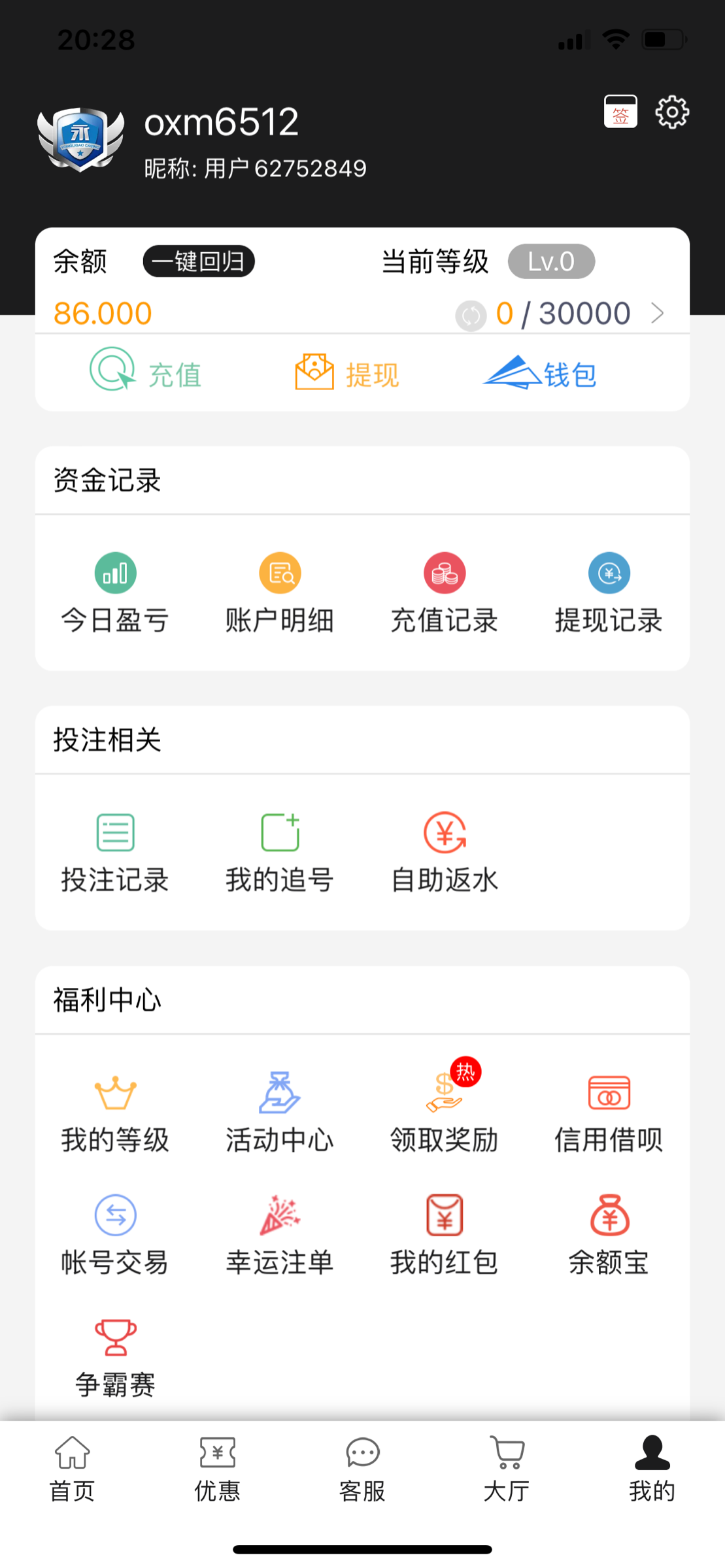Switch to the 大厅 tab
The image size is (725, 1568).
507,1468
